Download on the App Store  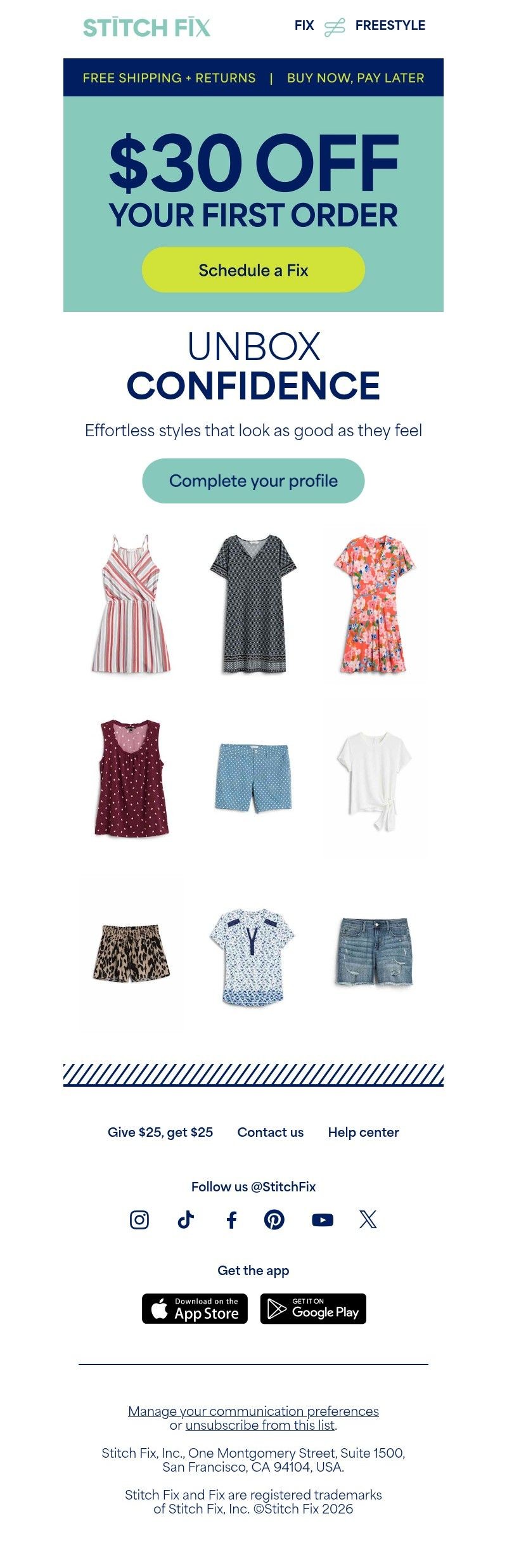tap(195, 1309)
